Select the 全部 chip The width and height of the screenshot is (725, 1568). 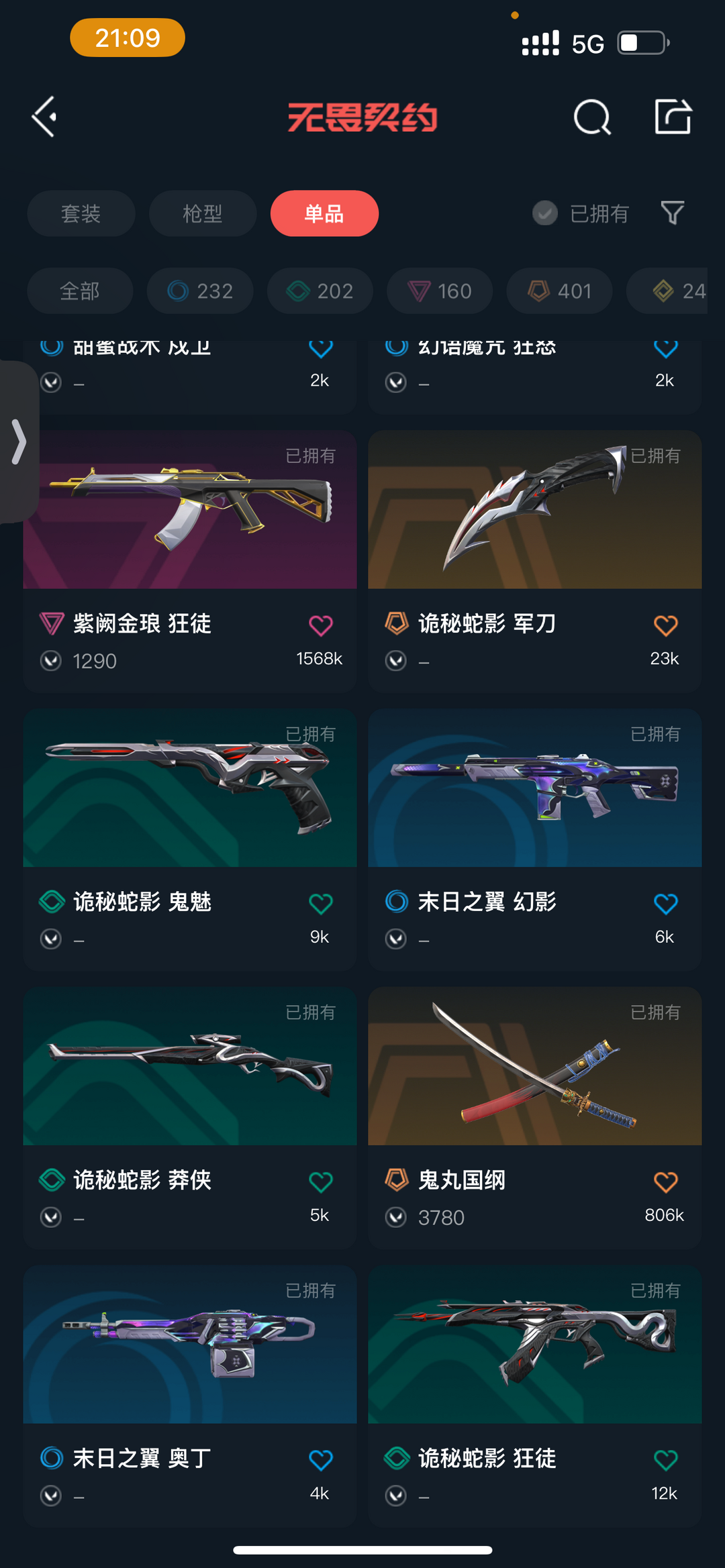[80, 291]
